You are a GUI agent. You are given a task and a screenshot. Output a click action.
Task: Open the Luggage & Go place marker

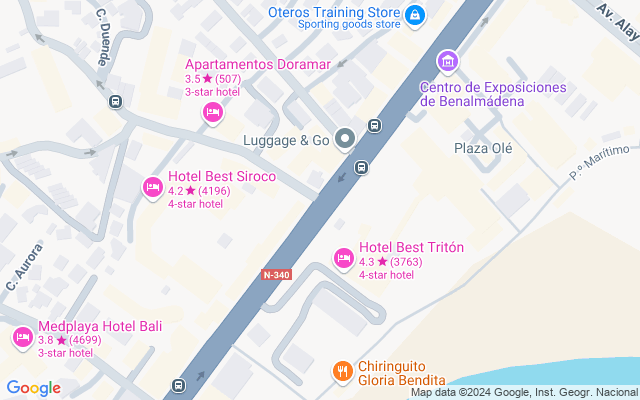pos(346,139)
